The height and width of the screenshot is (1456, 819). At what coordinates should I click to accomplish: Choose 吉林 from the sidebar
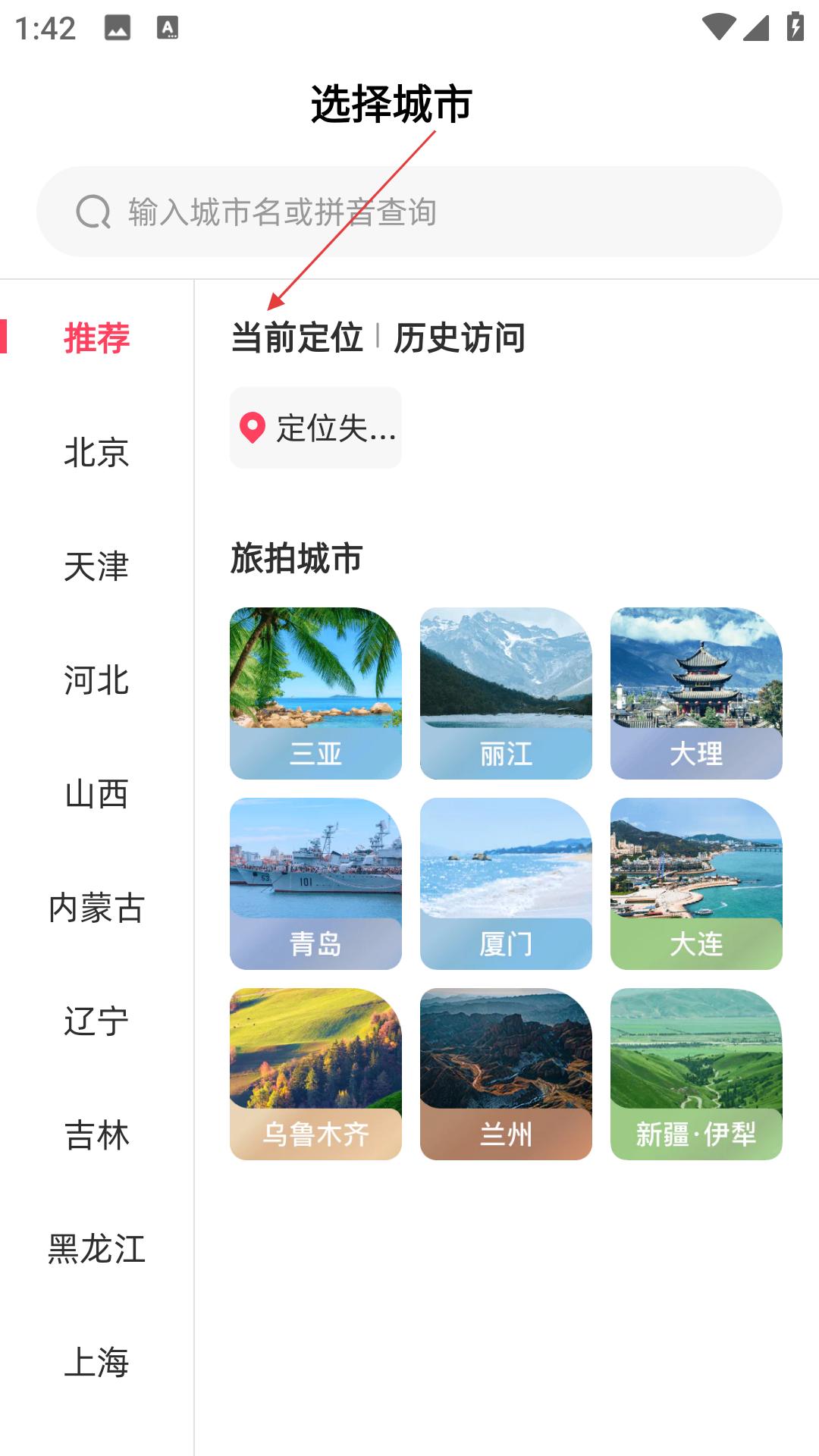point(96,1135)
